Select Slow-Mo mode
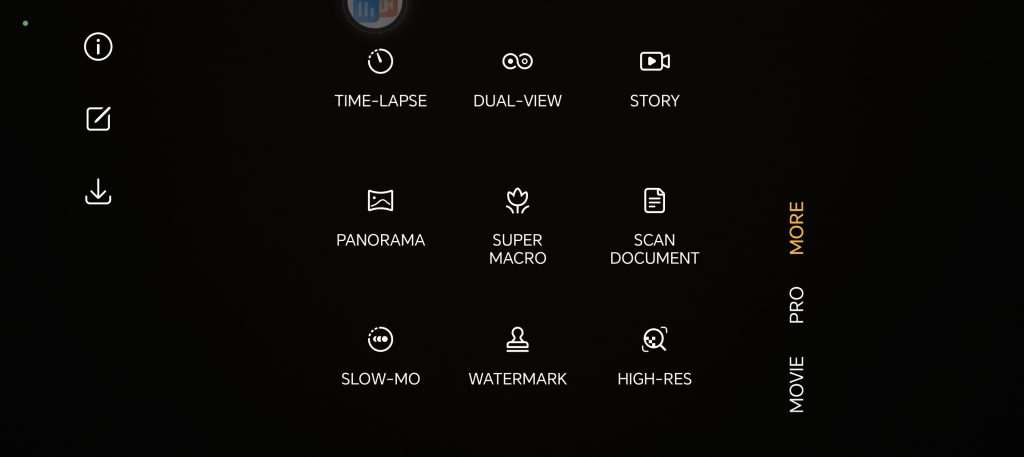Viewport: 1024px width, 457px height. (380, 357)
